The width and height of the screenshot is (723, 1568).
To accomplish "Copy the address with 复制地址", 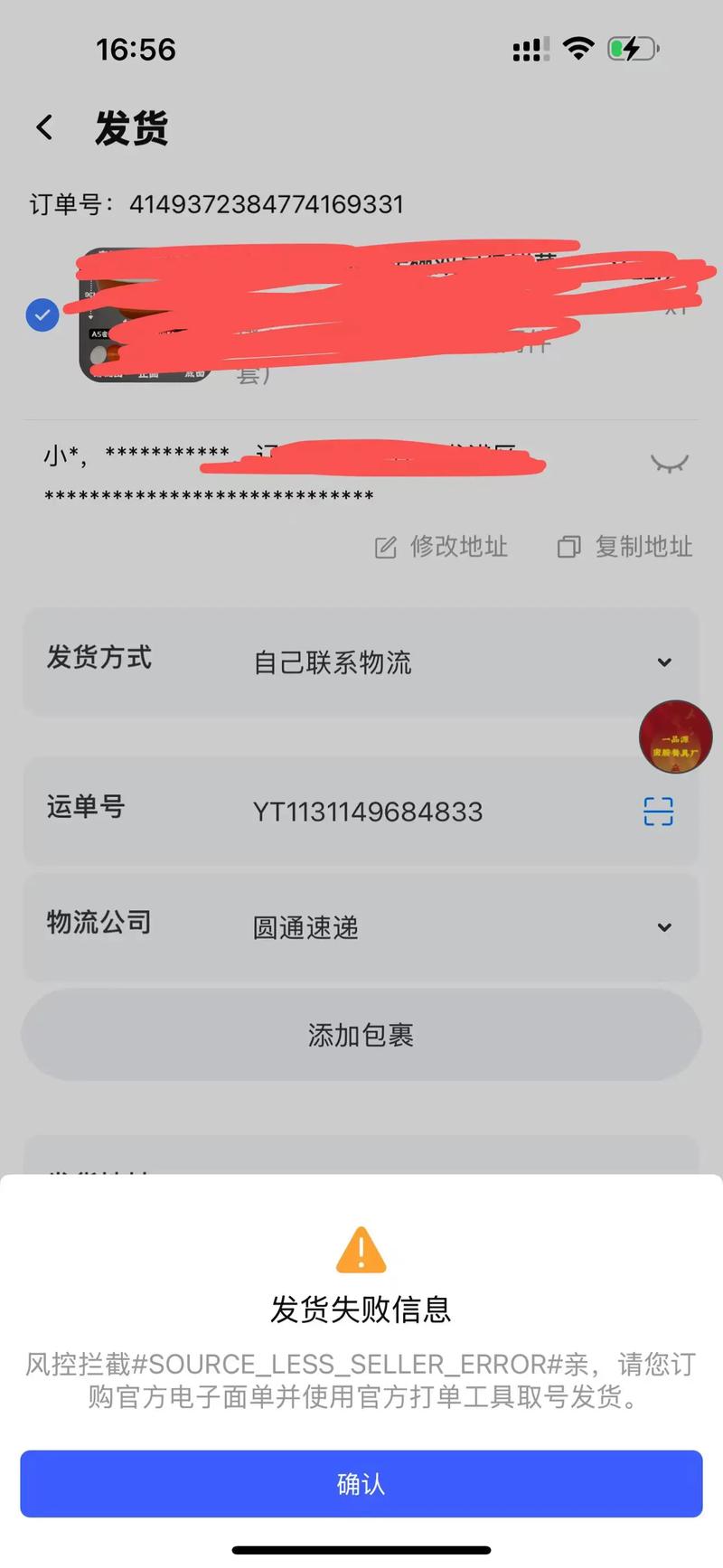I will (x=625, y=547).
